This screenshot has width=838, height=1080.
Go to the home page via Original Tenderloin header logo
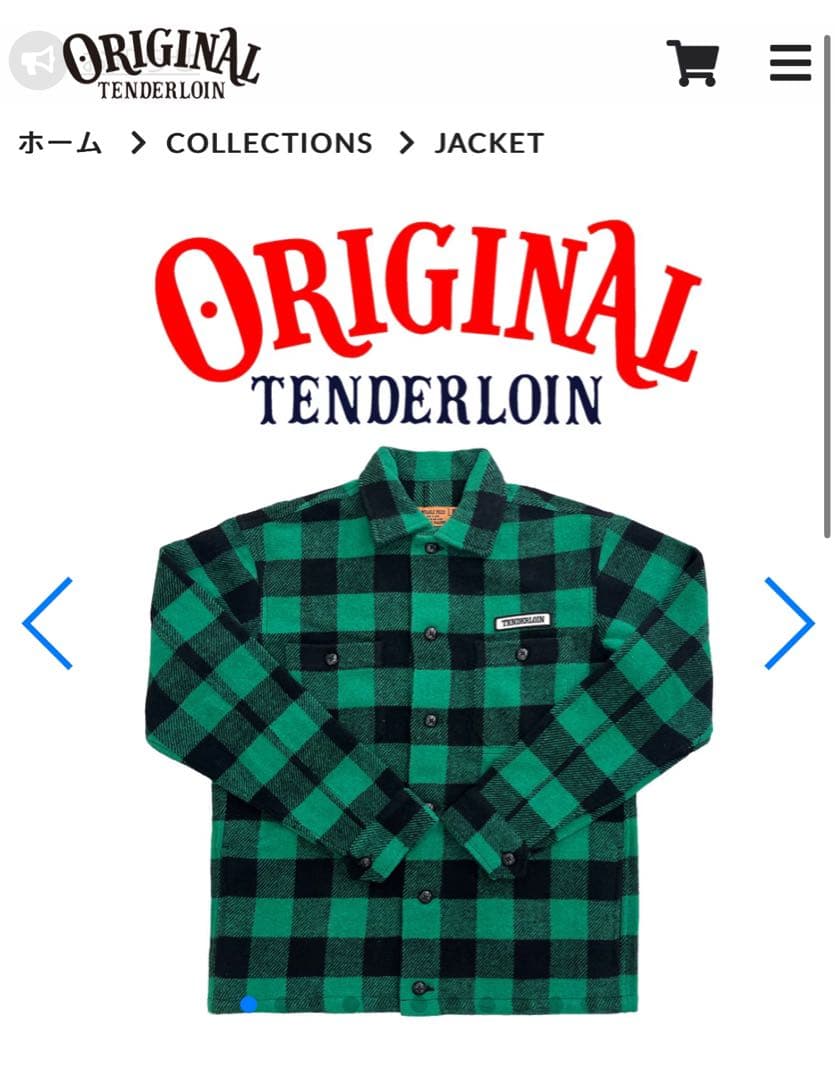coord(160,63)
